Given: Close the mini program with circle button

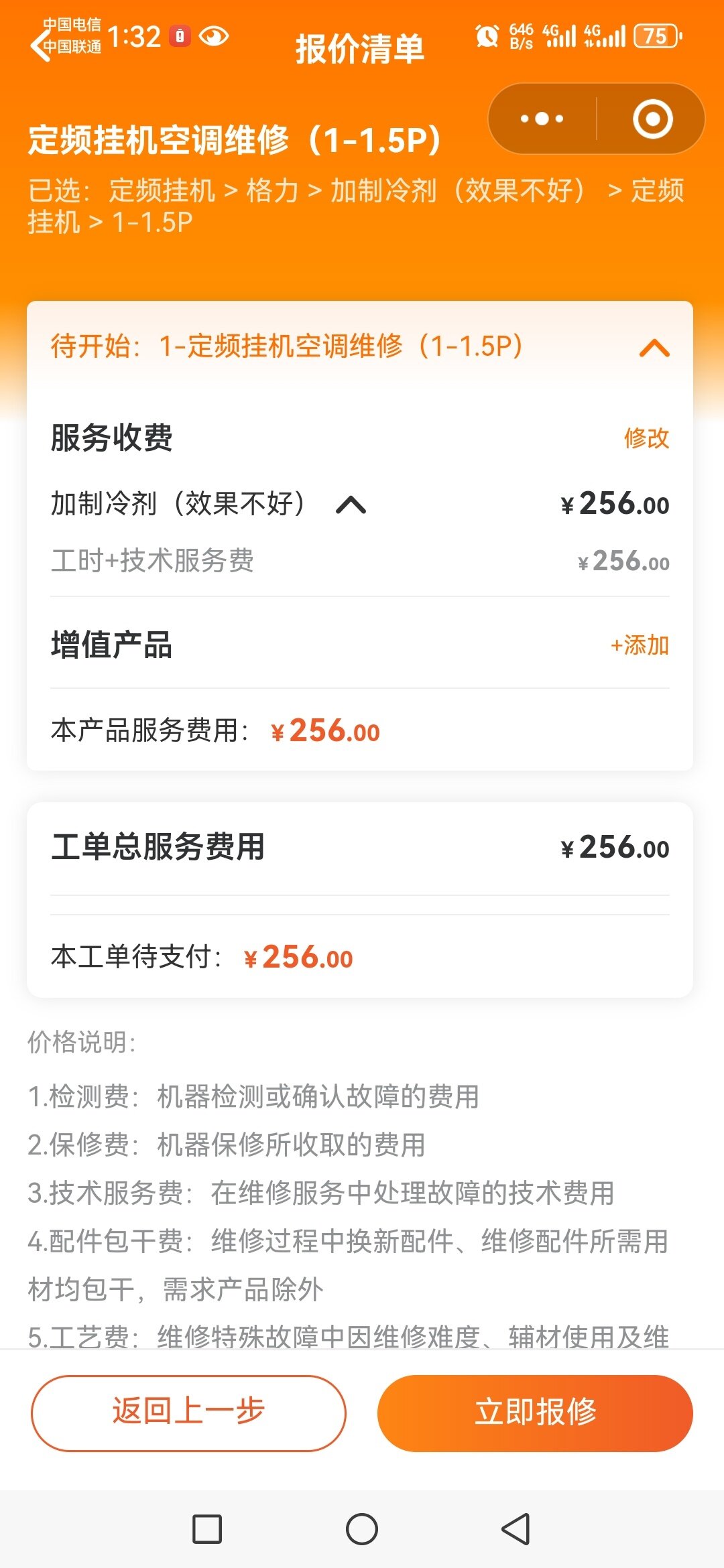Looking at the screenshot, I should tap(652, 119).
